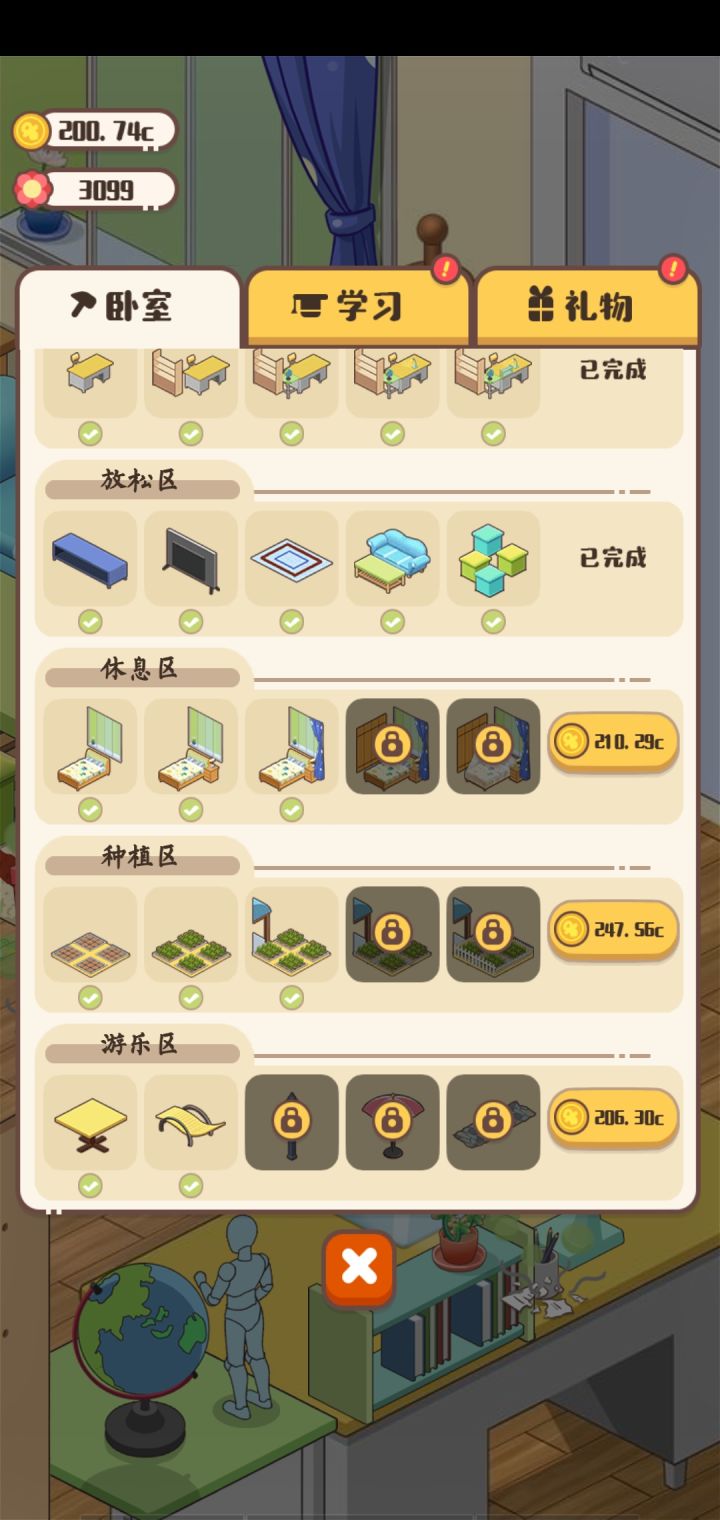This screenshot has height=1520, width=720.
Task: Select the first desk icon in the top row
Action: [x=88, y=375]
